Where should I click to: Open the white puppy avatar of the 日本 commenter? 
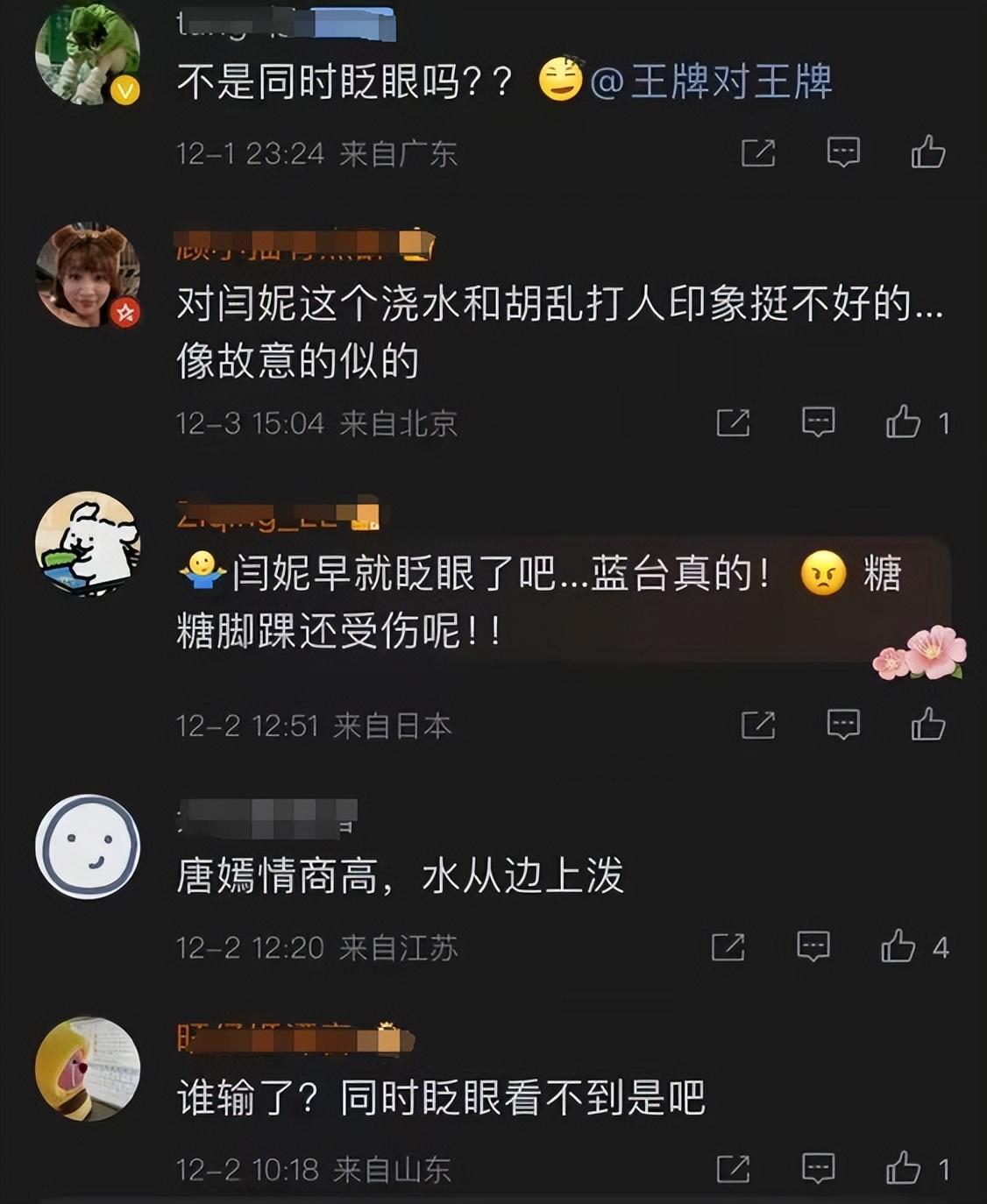[88, 543]
